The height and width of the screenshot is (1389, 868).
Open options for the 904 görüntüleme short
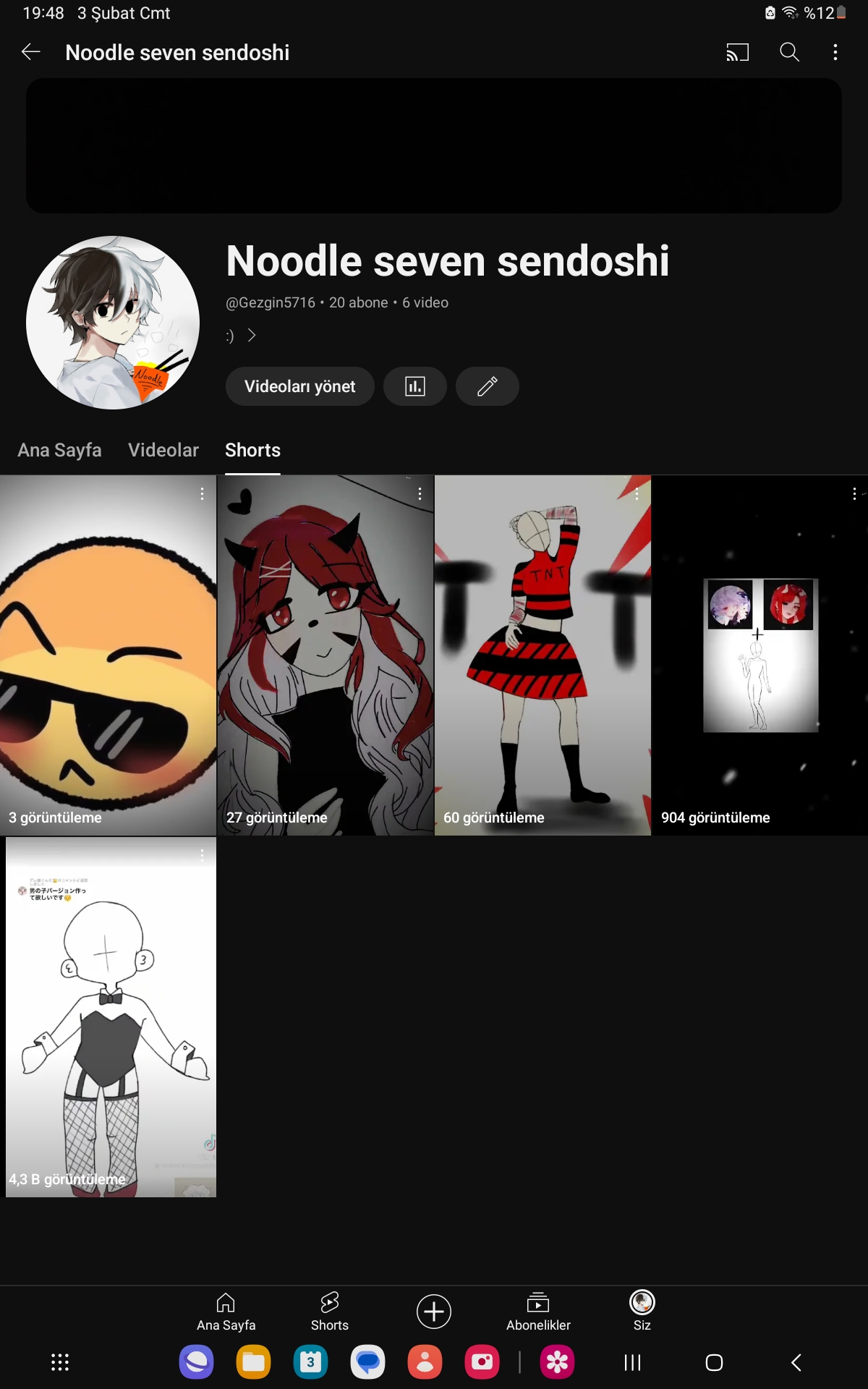pyautogui.click(x=854, y=493)
